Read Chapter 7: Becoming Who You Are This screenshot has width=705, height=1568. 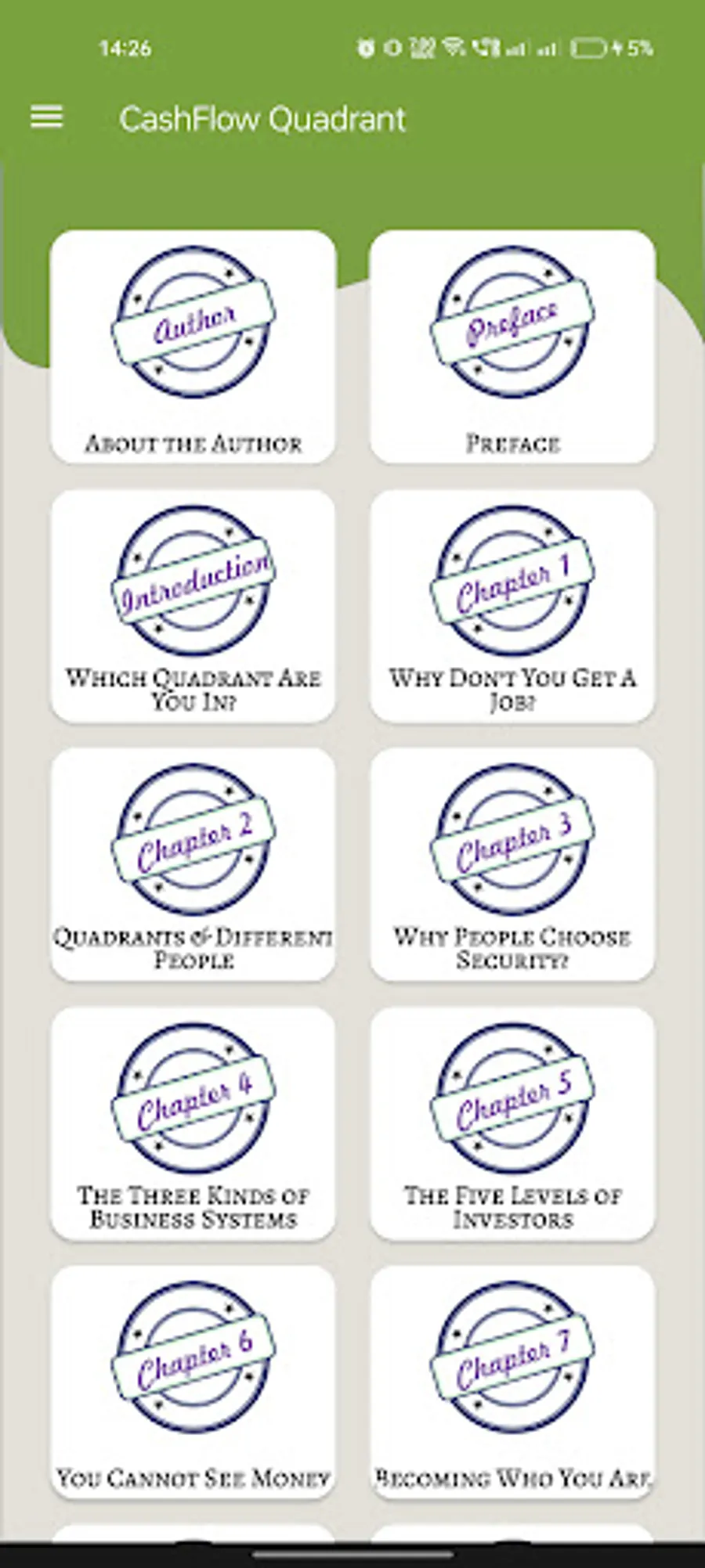512,1382
